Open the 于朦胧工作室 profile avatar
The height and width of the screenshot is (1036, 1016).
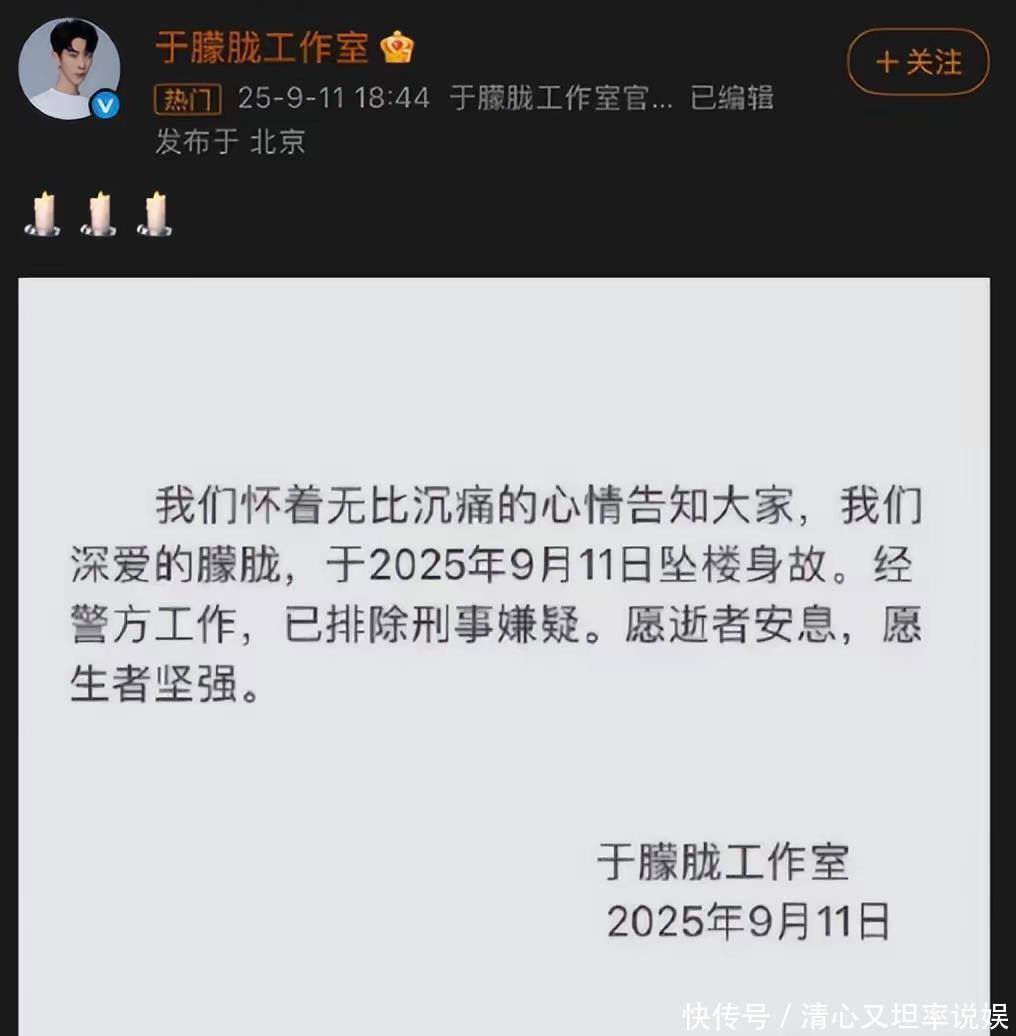pos(68,69)
